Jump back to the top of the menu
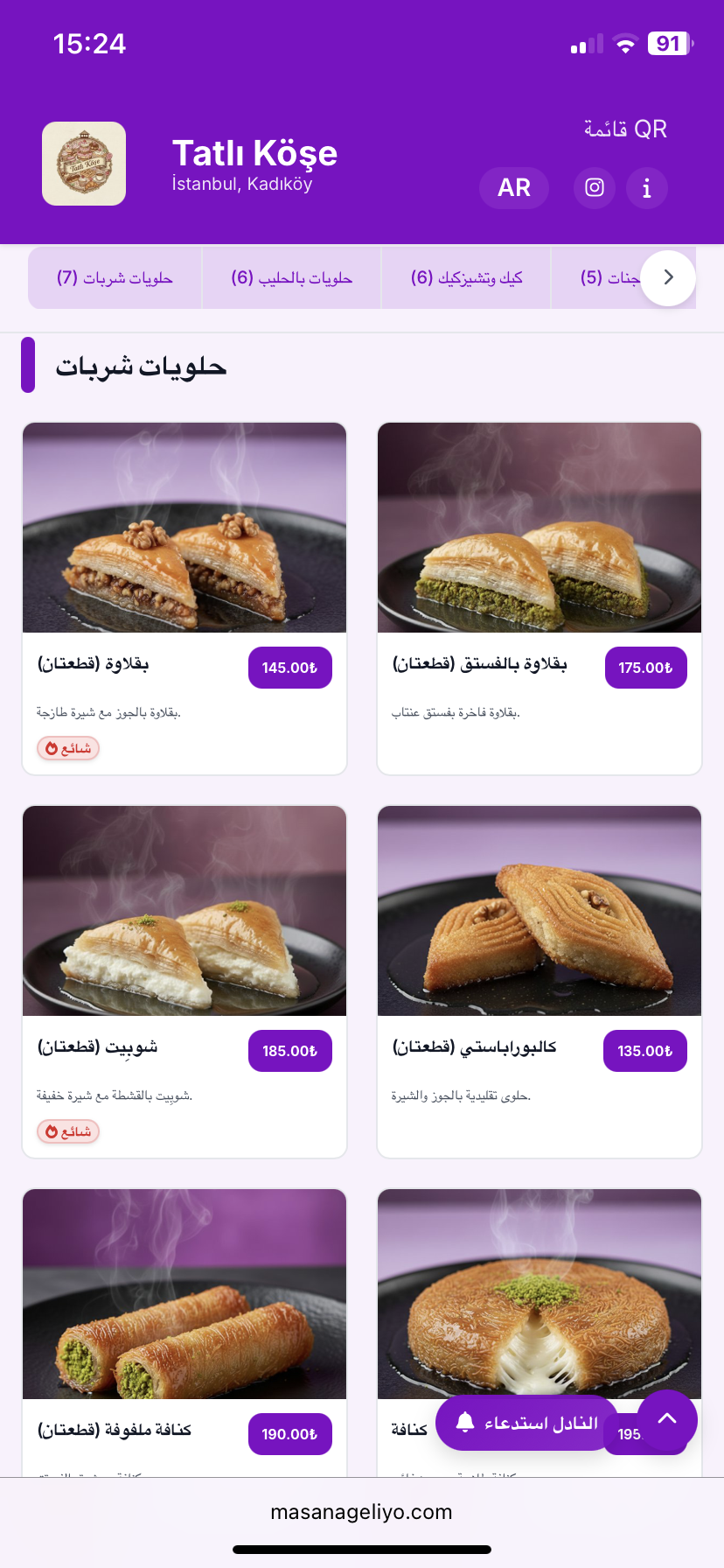Image resolution: width=724 pixels, height=1568 pixels. 667,1419
